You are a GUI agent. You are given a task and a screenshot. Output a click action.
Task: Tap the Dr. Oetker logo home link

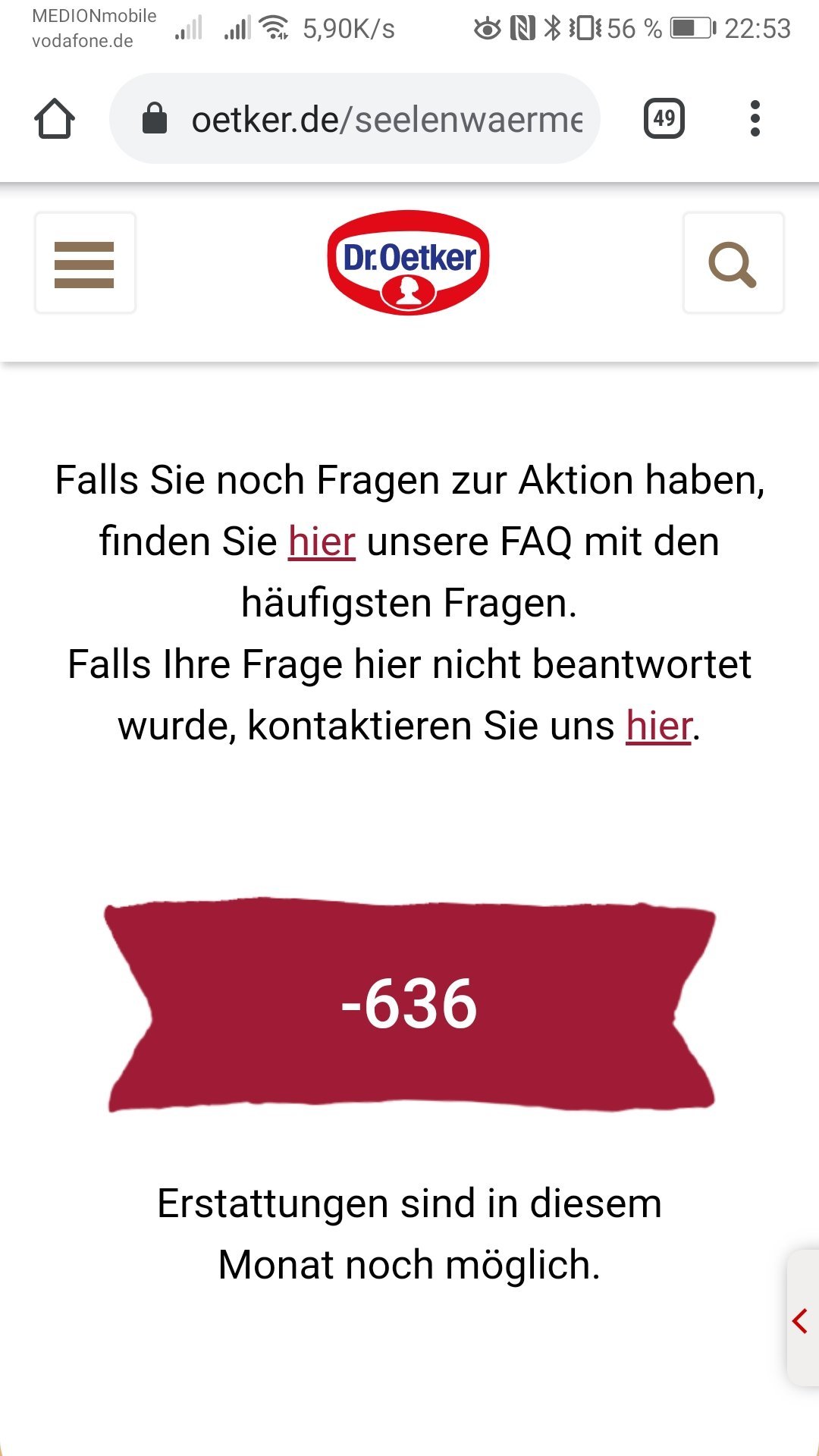(409, 262)
